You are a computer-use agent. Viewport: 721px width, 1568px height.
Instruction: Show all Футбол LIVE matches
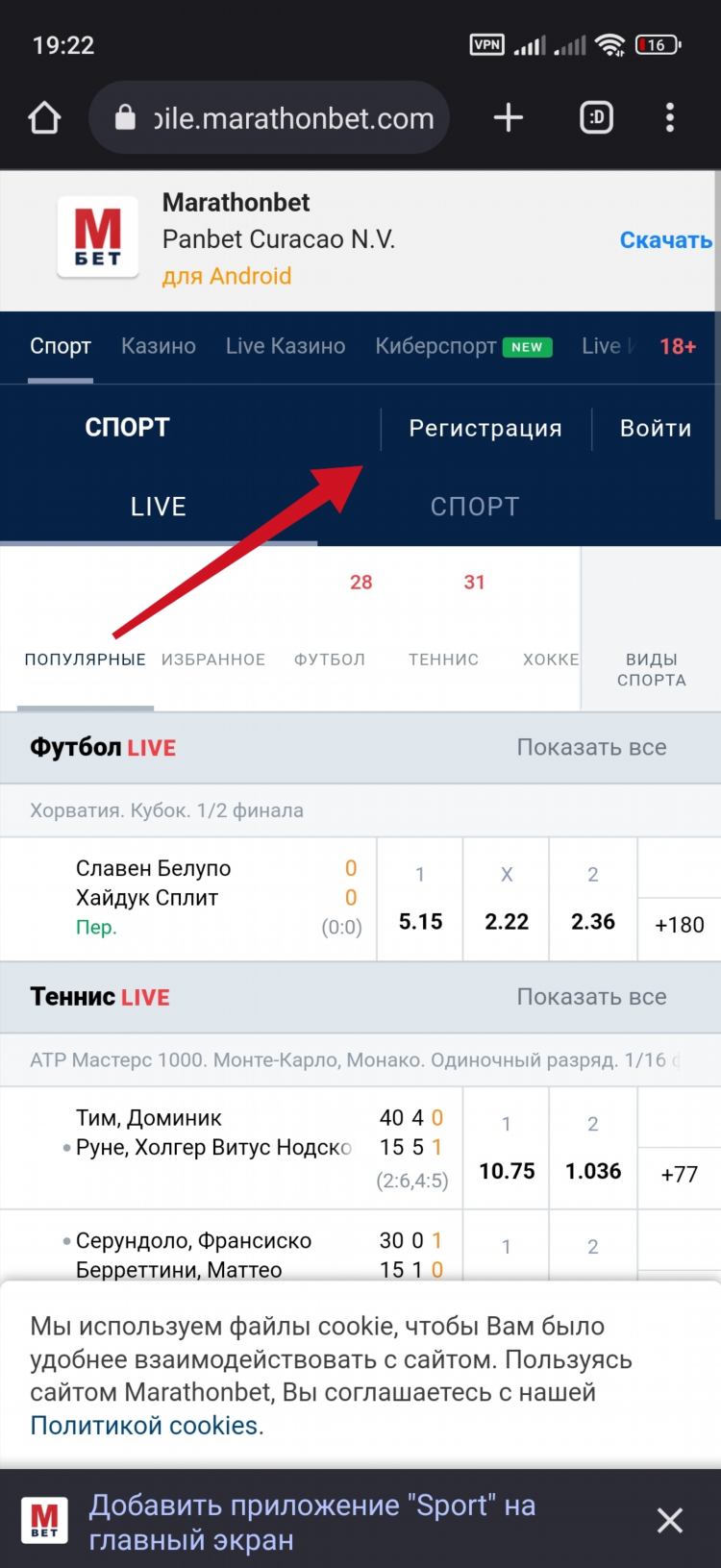(591, 747)
